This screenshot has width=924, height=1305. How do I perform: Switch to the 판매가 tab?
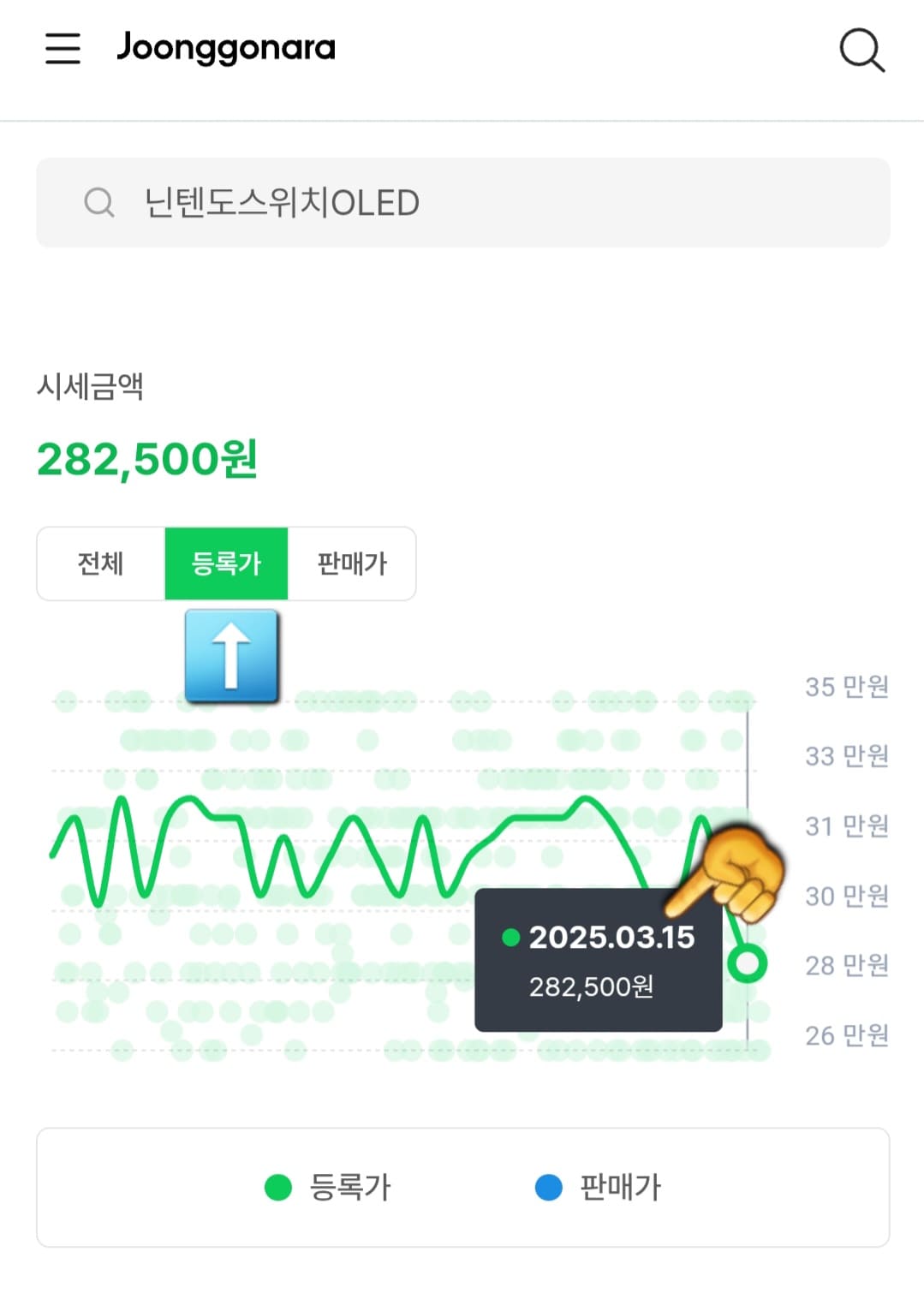click(x=352, y=564)
